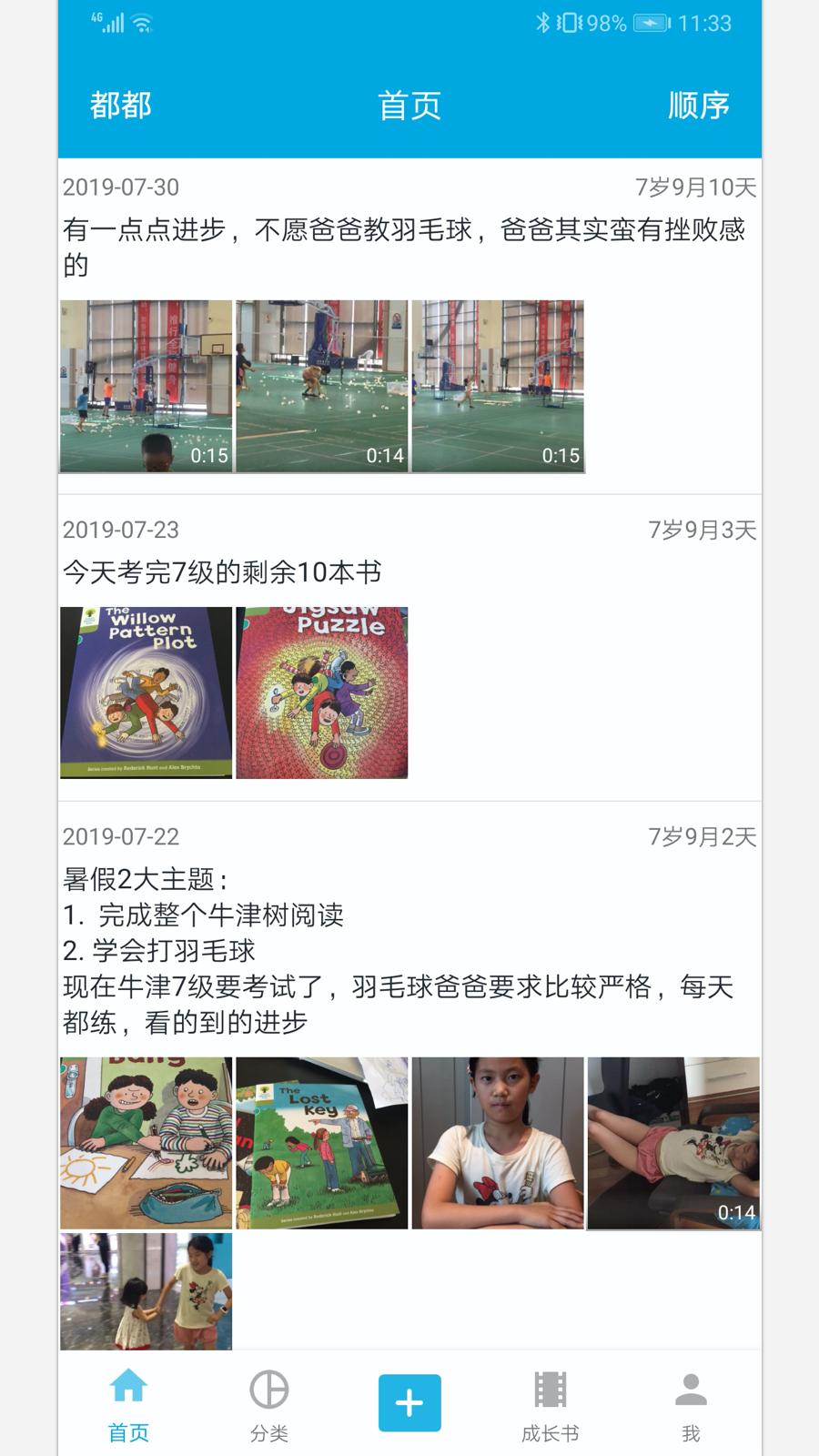Open the photo of two children holding hands

[x=147, y=1290]
